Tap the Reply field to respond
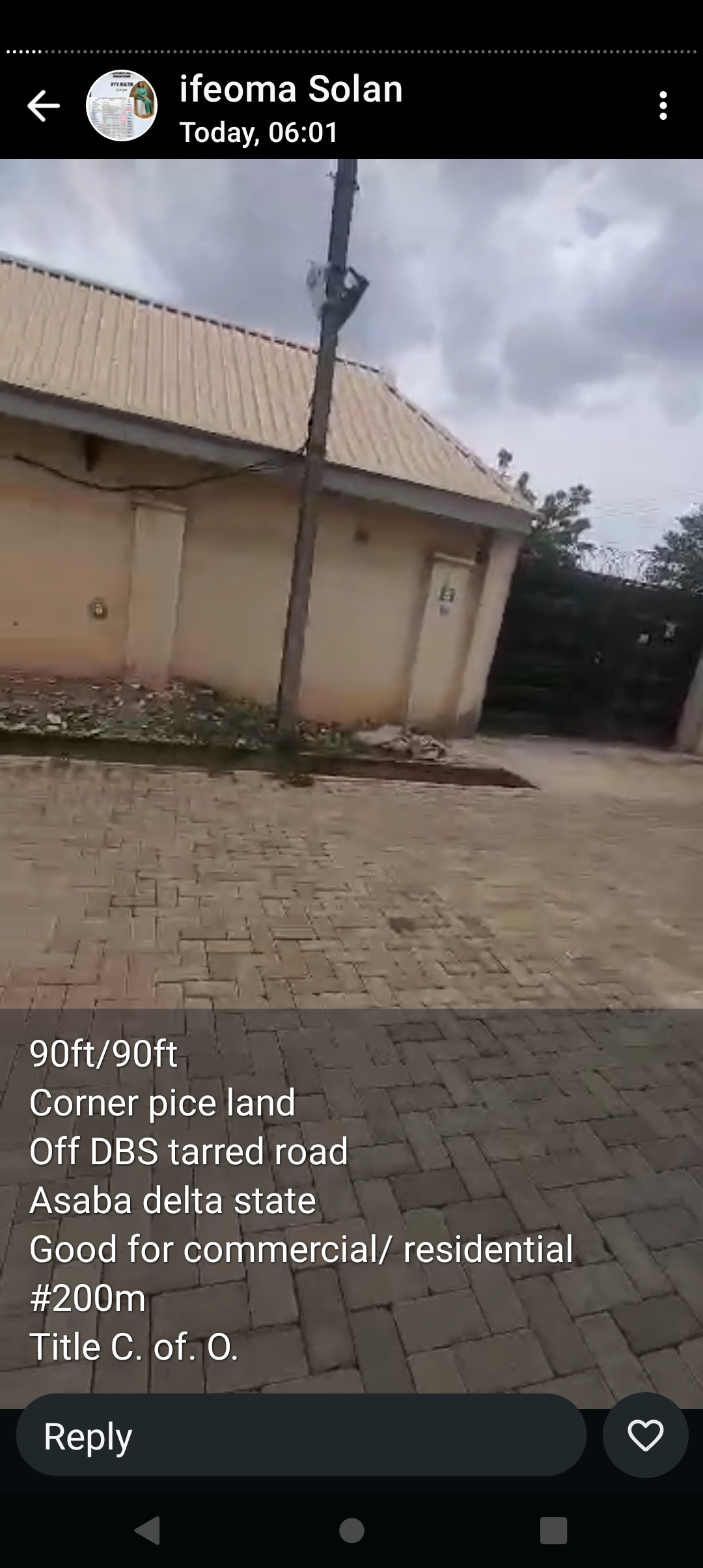703x1568 pixels. (301, 1435)
